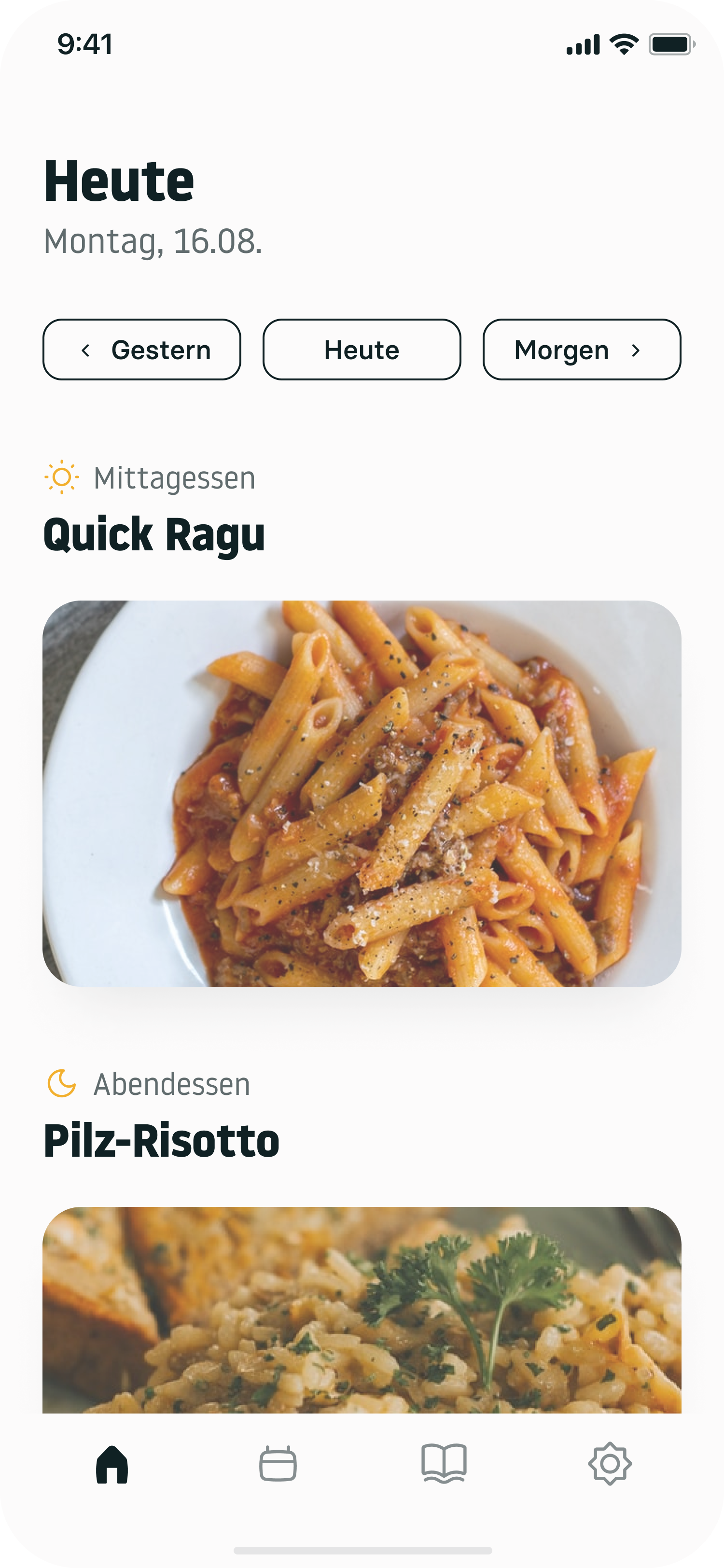This screenshot has width=724, height=1568.
Task: Open the settings gear icon
Action: 611,1463
